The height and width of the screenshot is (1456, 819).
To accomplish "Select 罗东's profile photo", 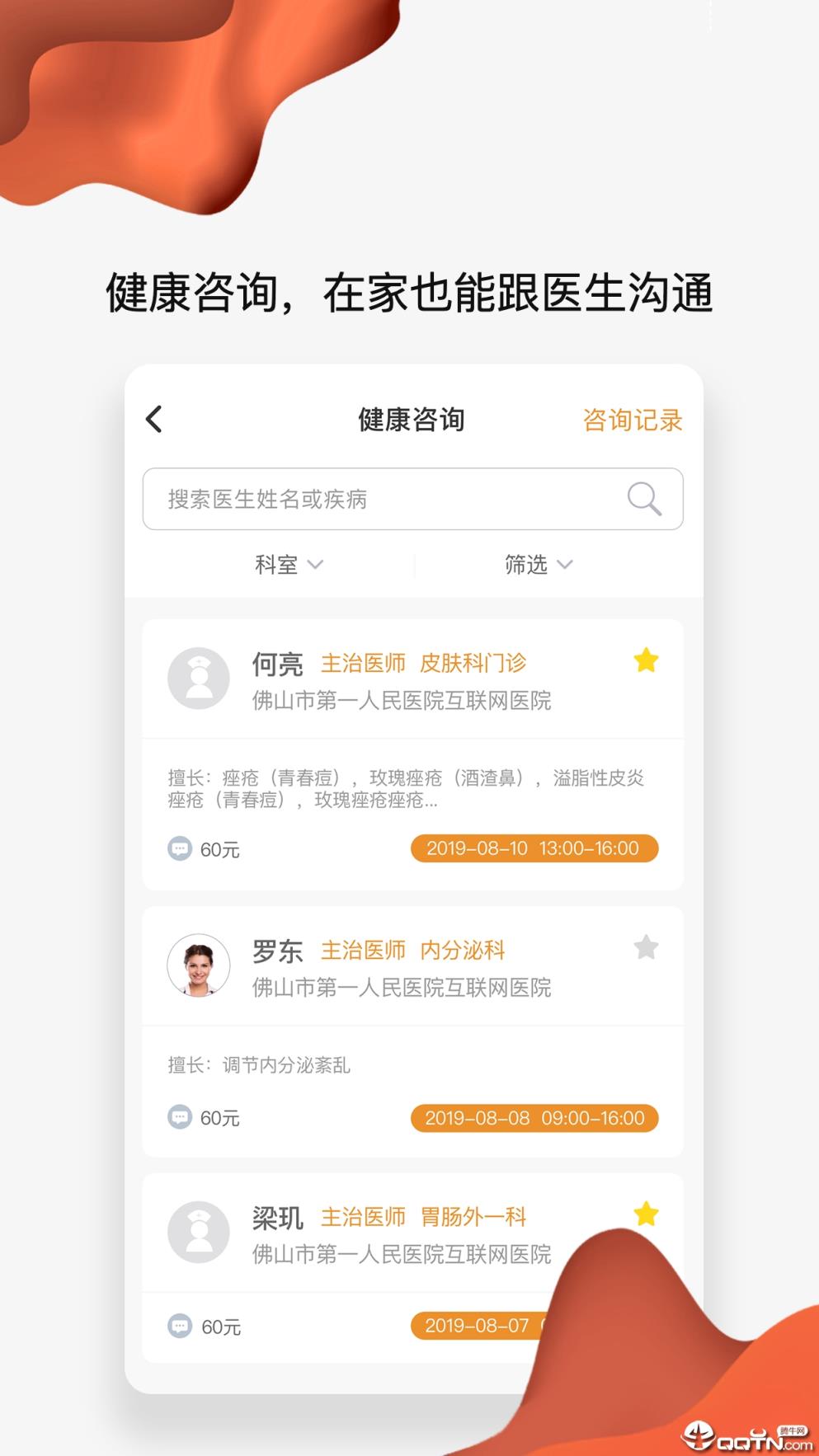I will click(199, 966).
